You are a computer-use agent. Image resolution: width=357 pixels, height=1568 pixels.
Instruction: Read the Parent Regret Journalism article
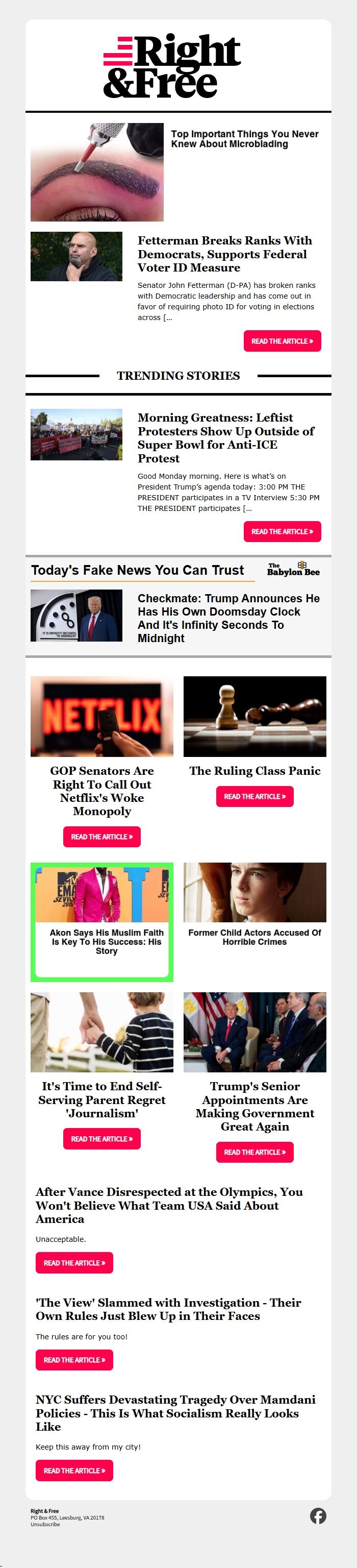101,1138
